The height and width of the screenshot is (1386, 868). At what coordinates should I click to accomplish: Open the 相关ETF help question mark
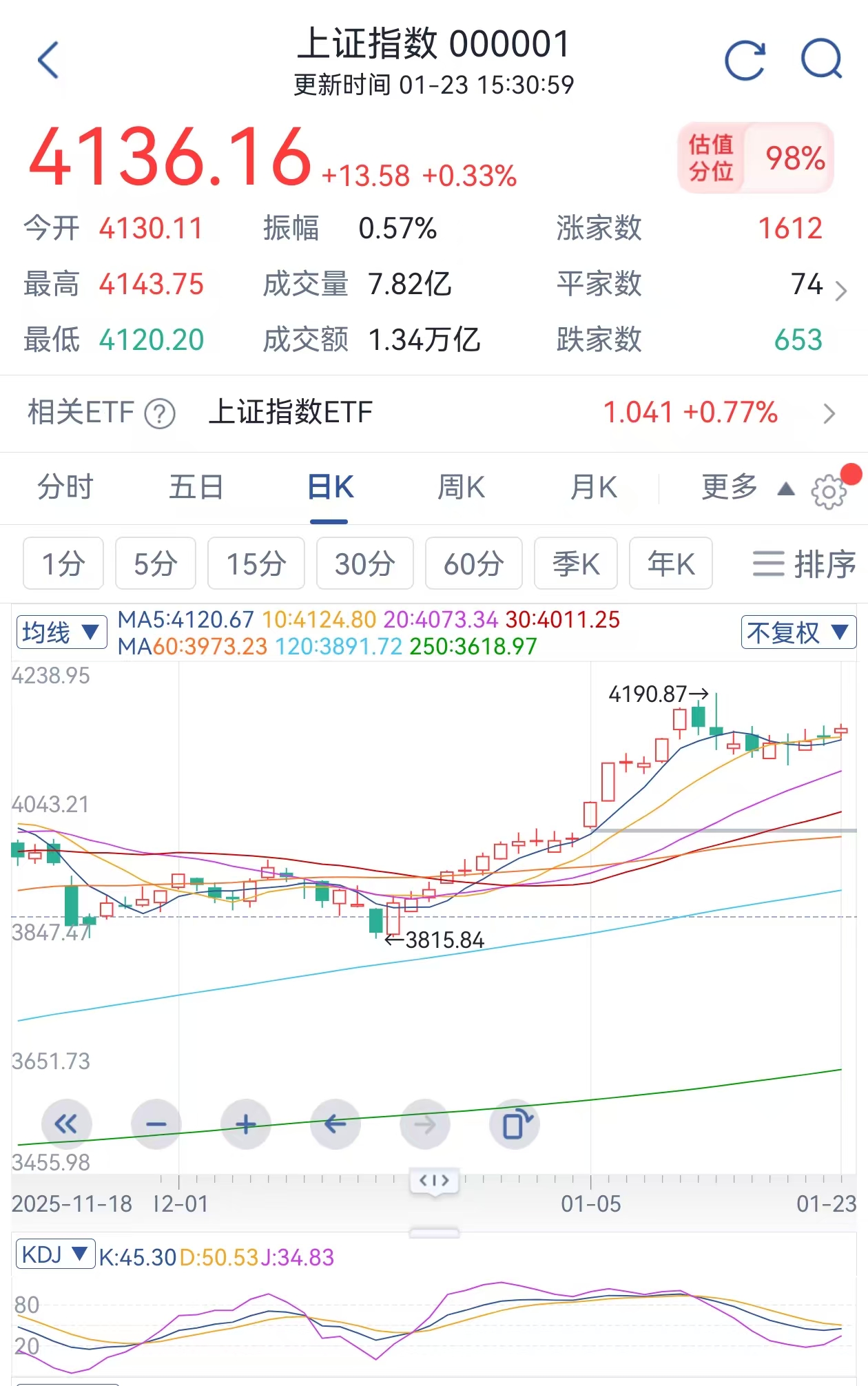tap(160, 413)
